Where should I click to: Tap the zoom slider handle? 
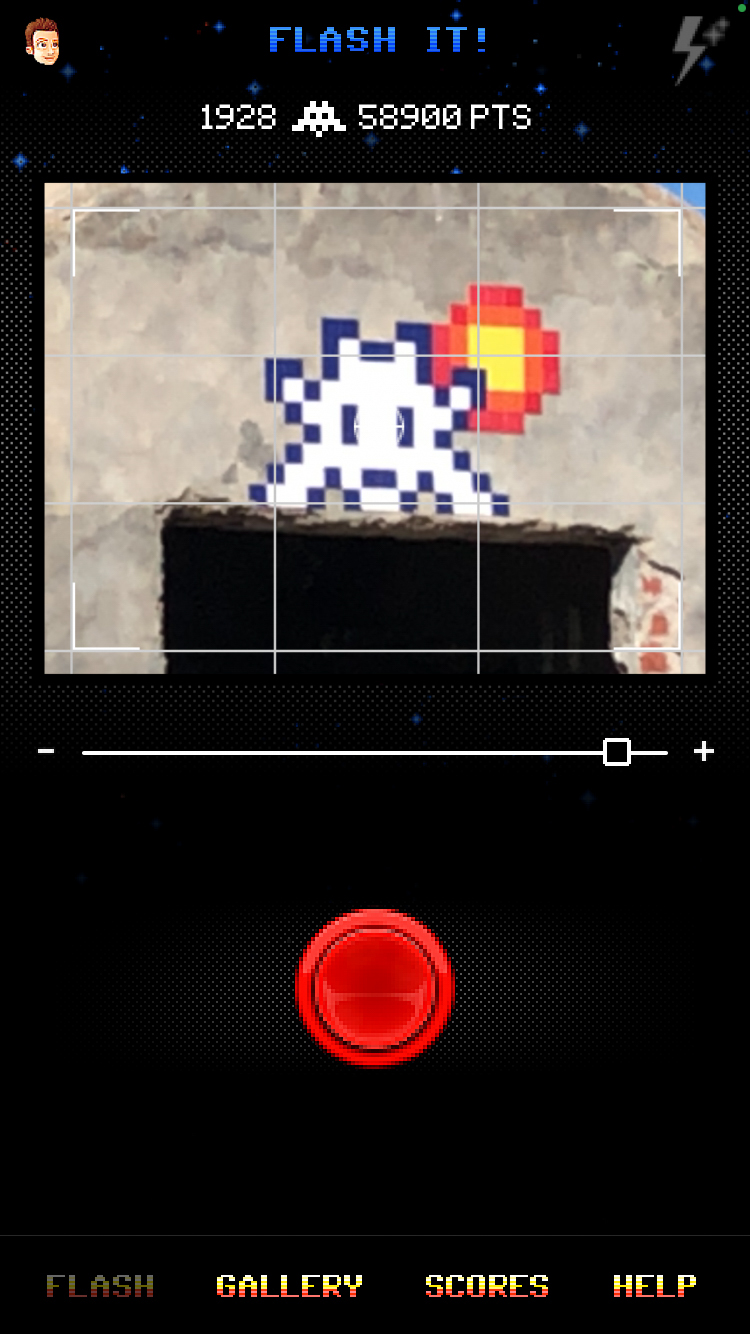(617, 752)
